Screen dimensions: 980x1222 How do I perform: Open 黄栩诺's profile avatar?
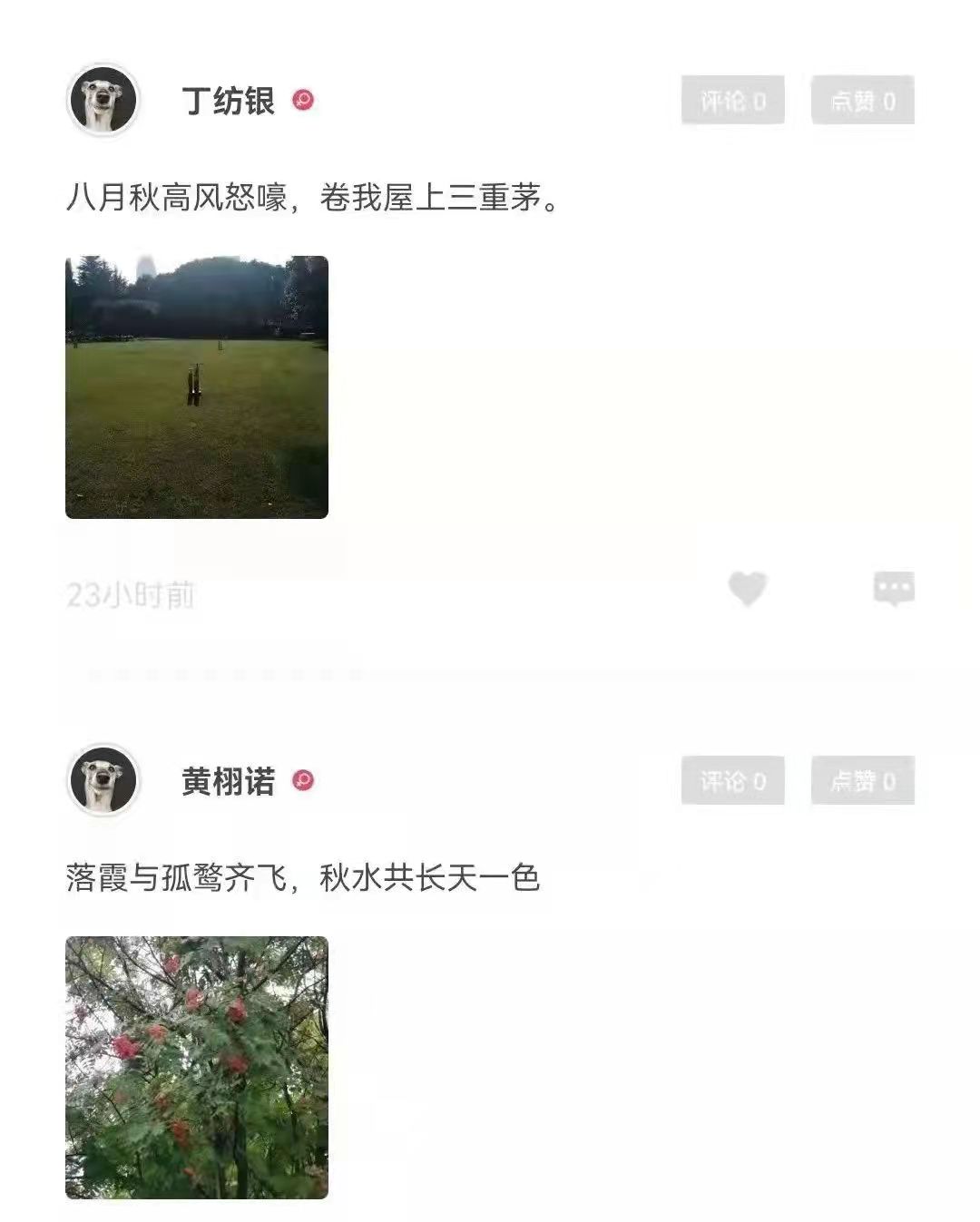pos(103,780)
